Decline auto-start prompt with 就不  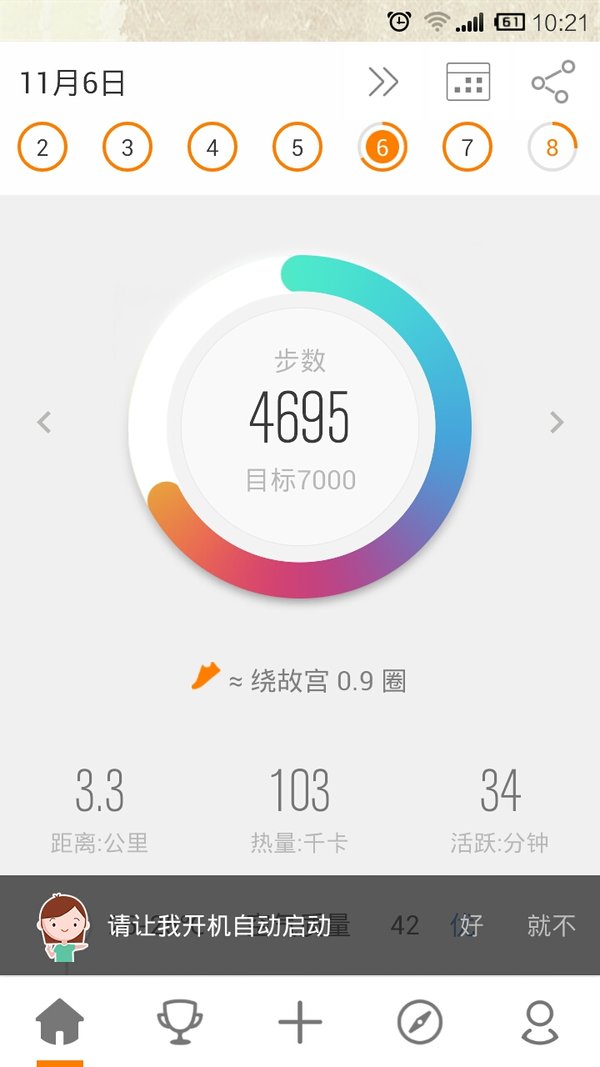pyautogui.click(x=551, y=925)
